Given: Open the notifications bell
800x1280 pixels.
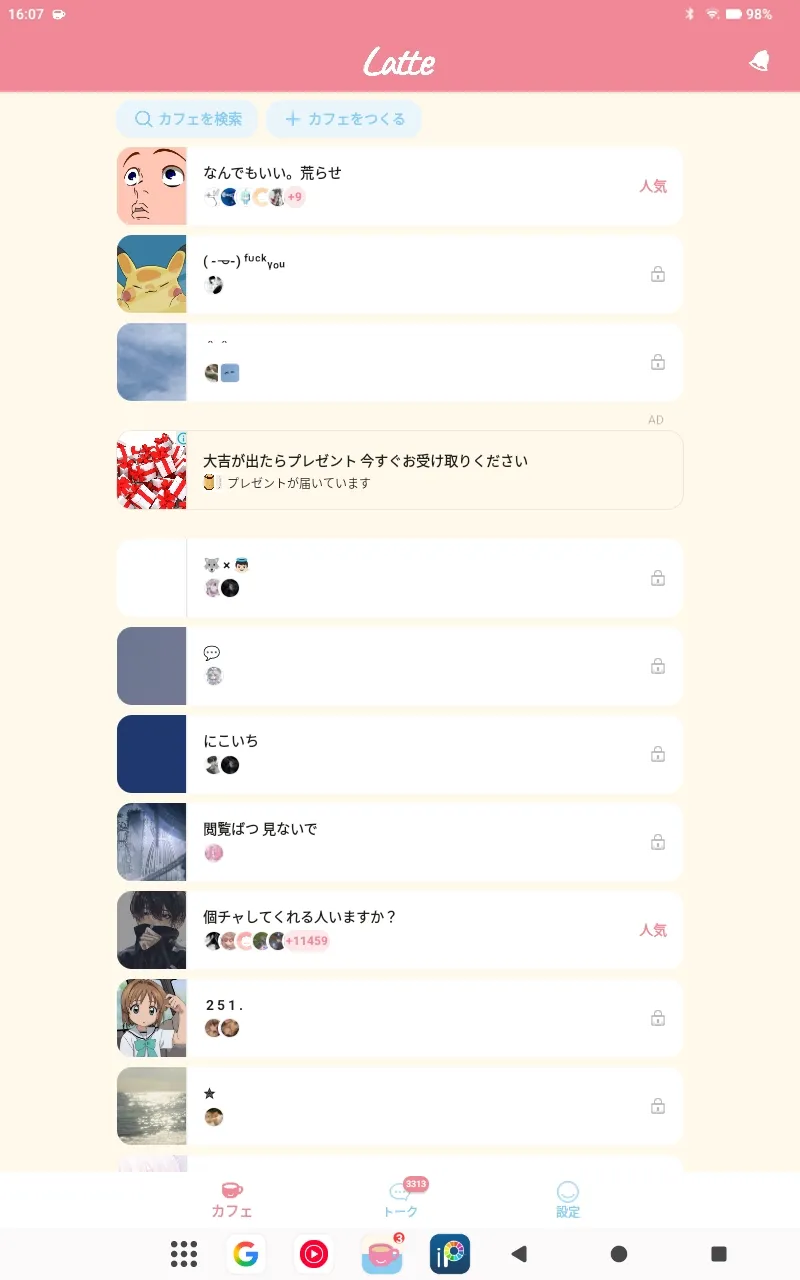Looking at the screenshot, I should click(x=759, y=61).
